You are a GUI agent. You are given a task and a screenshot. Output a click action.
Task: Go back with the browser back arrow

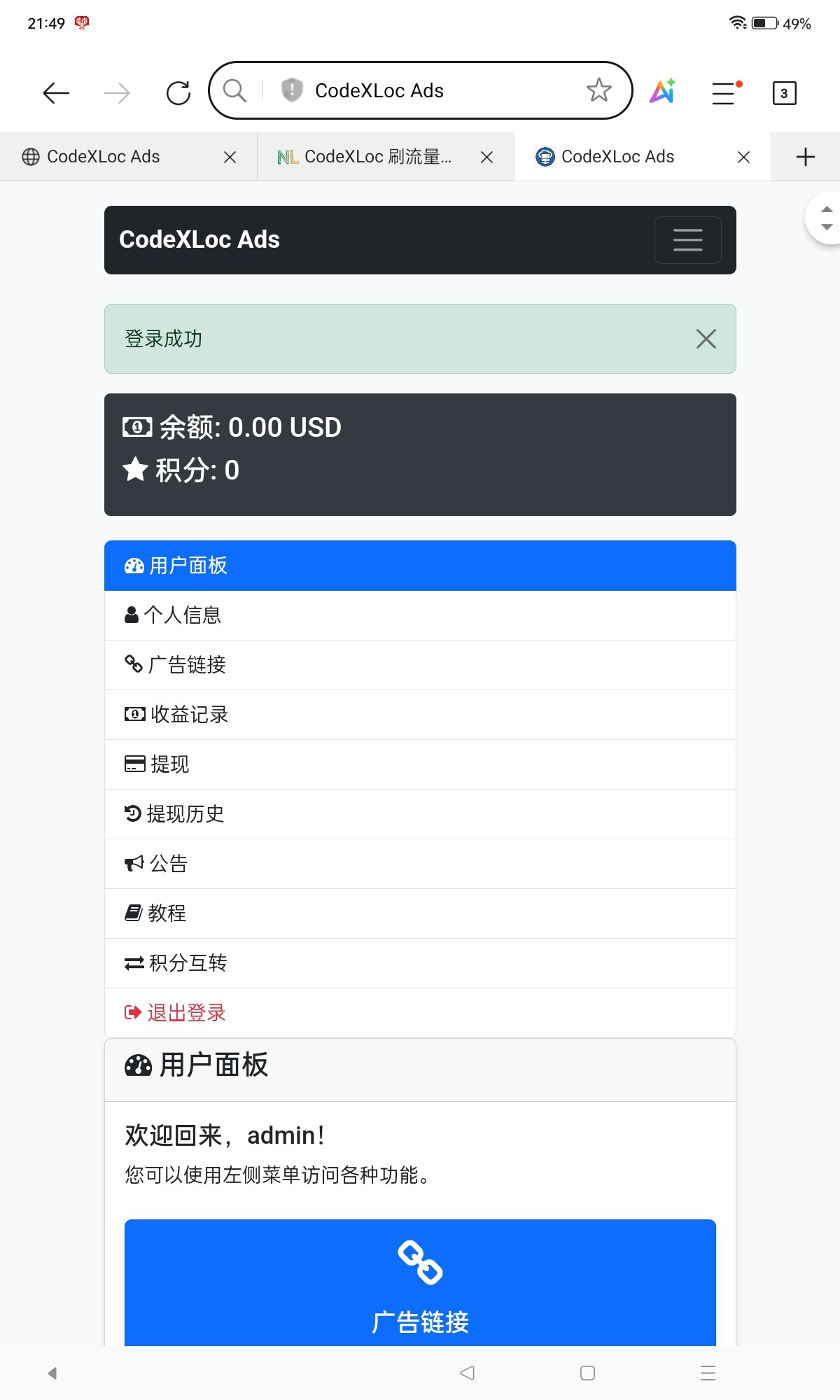56,92
